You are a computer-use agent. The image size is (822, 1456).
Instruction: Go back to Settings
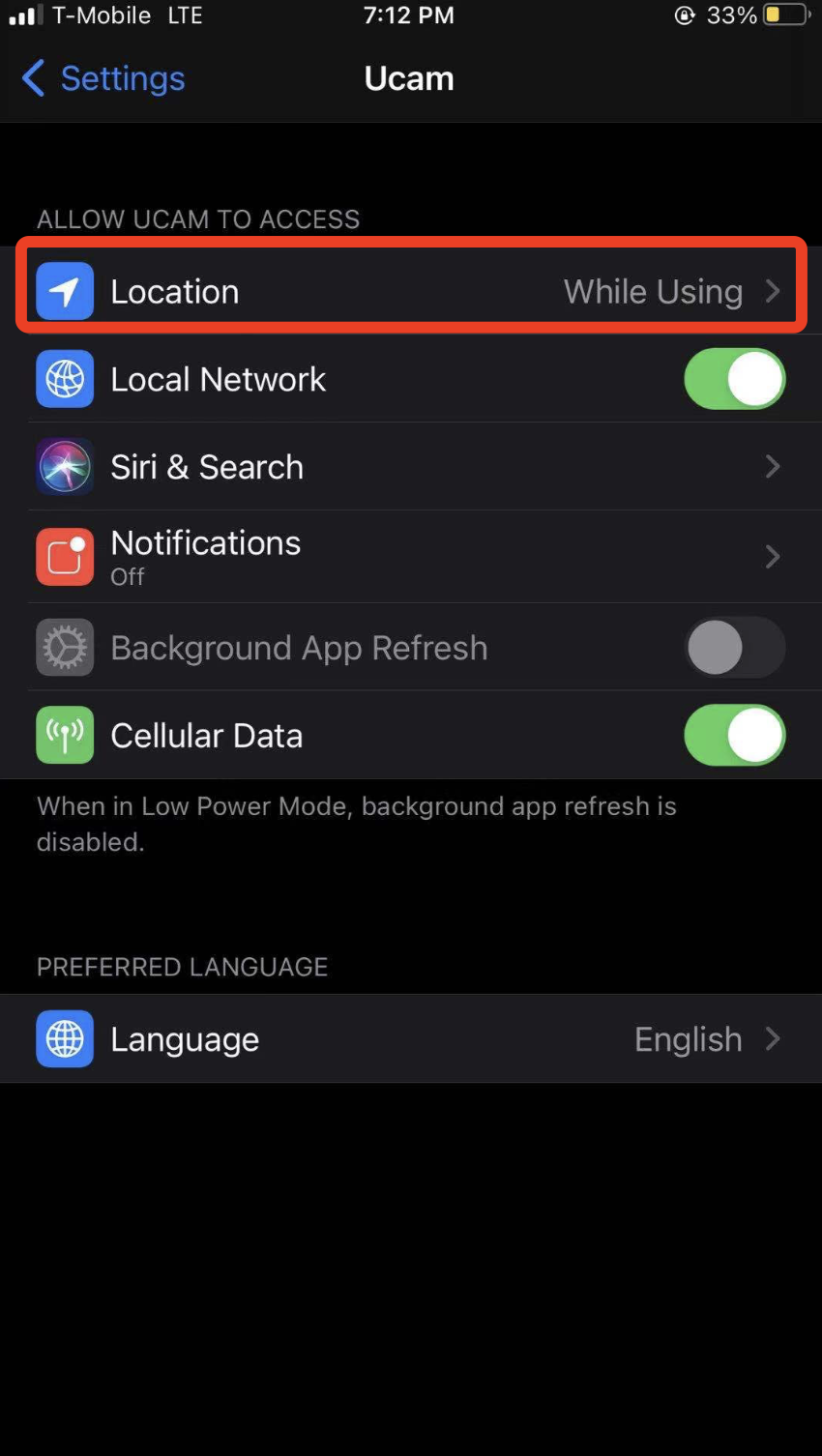103,78
